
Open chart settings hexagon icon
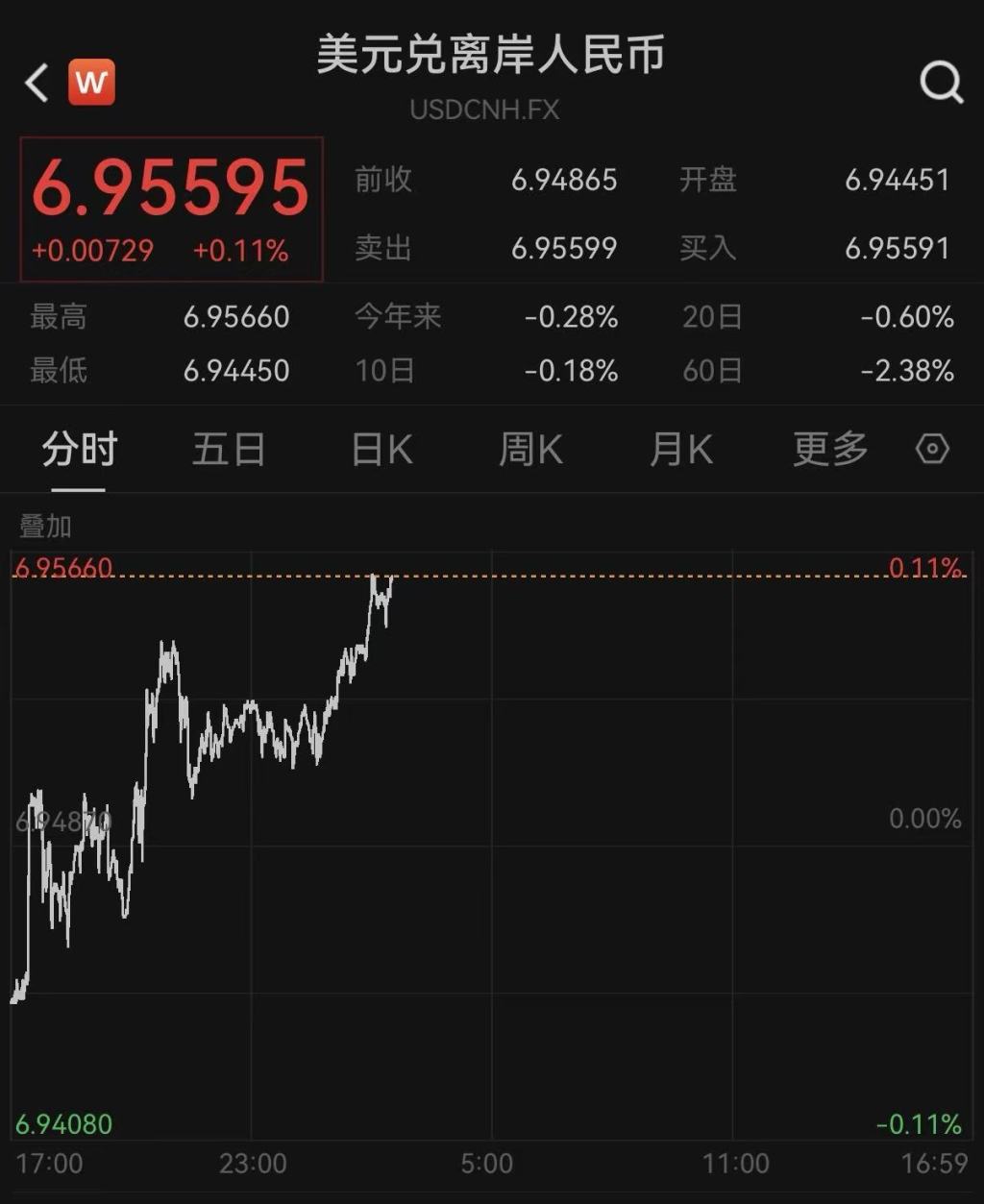[932, 450]
